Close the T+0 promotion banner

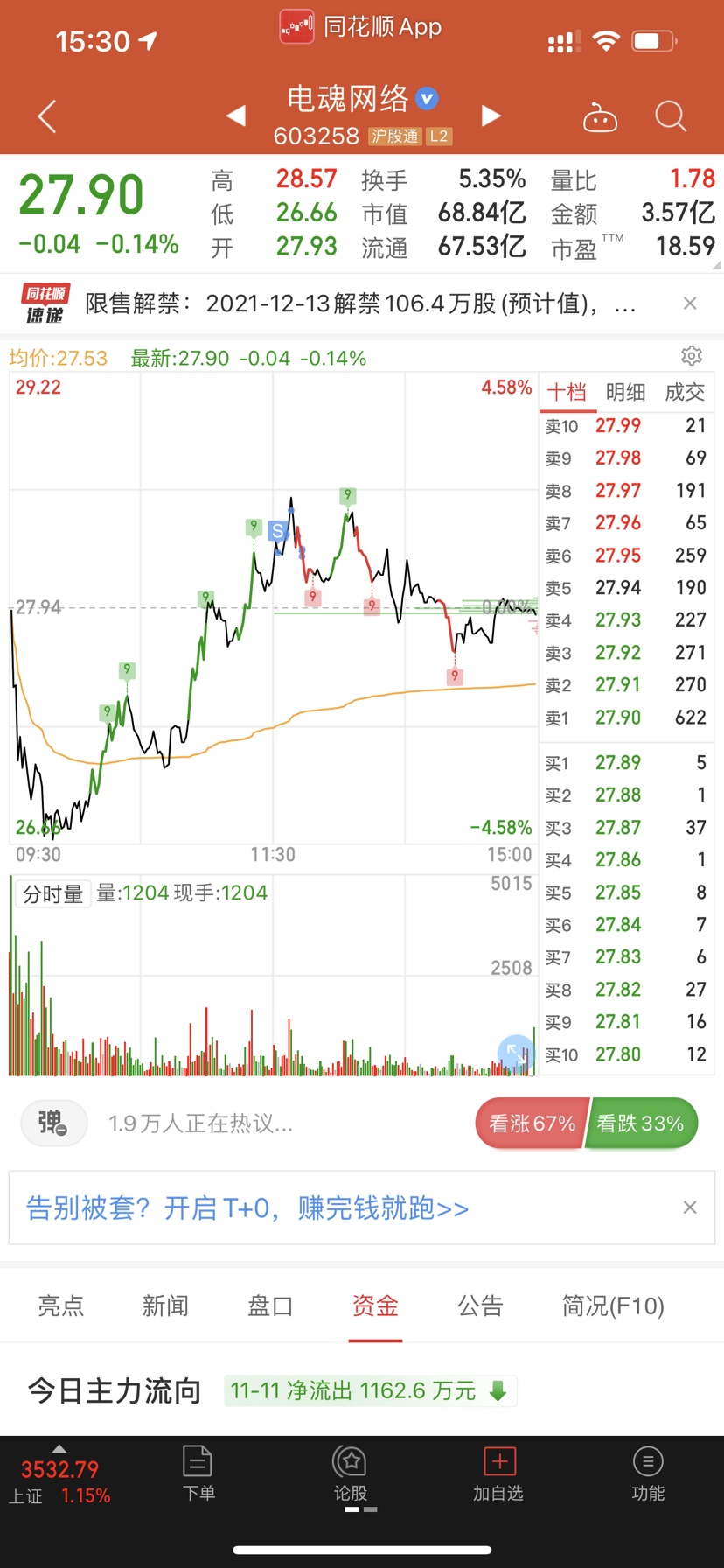point(690,1207)
